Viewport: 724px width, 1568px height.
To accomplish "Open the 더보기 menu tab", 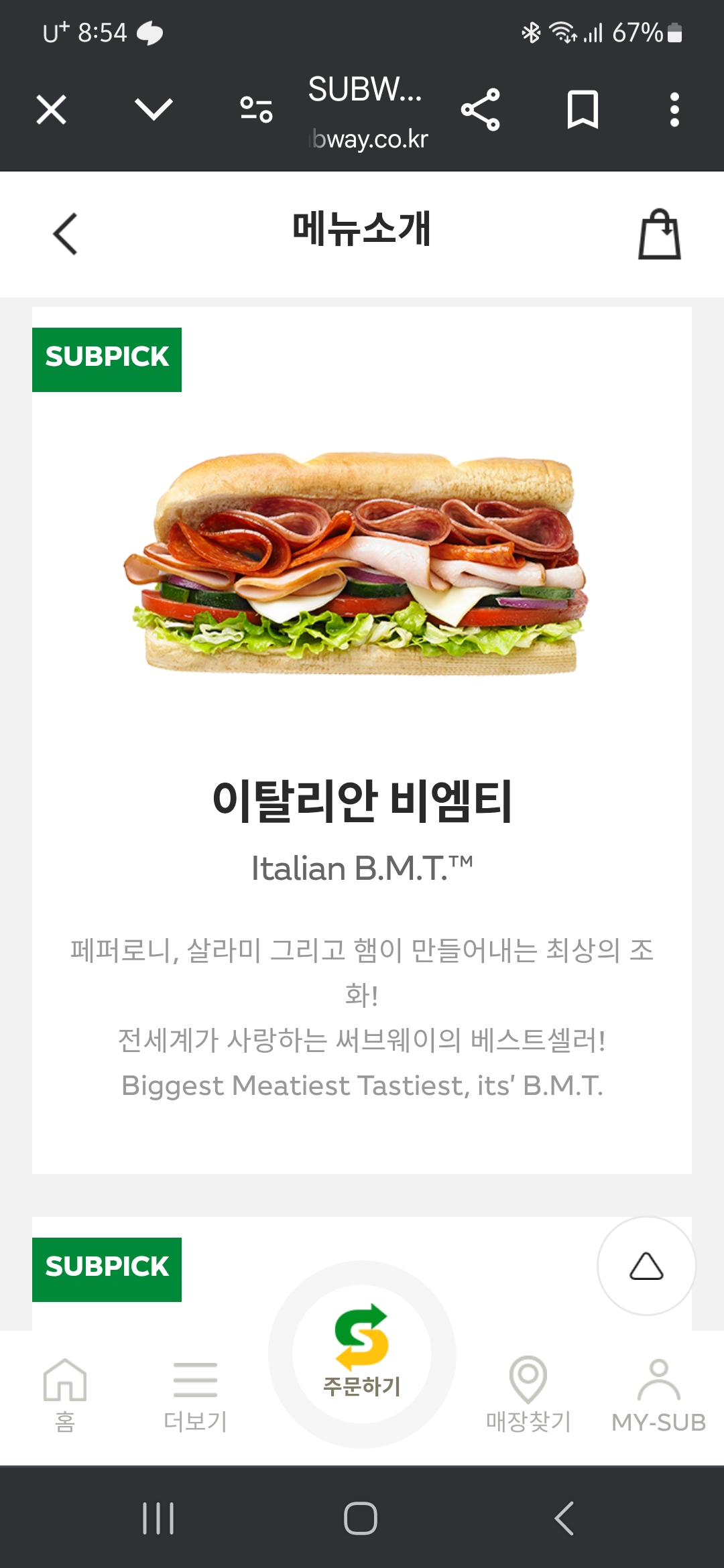I will tap(195, 1394).
